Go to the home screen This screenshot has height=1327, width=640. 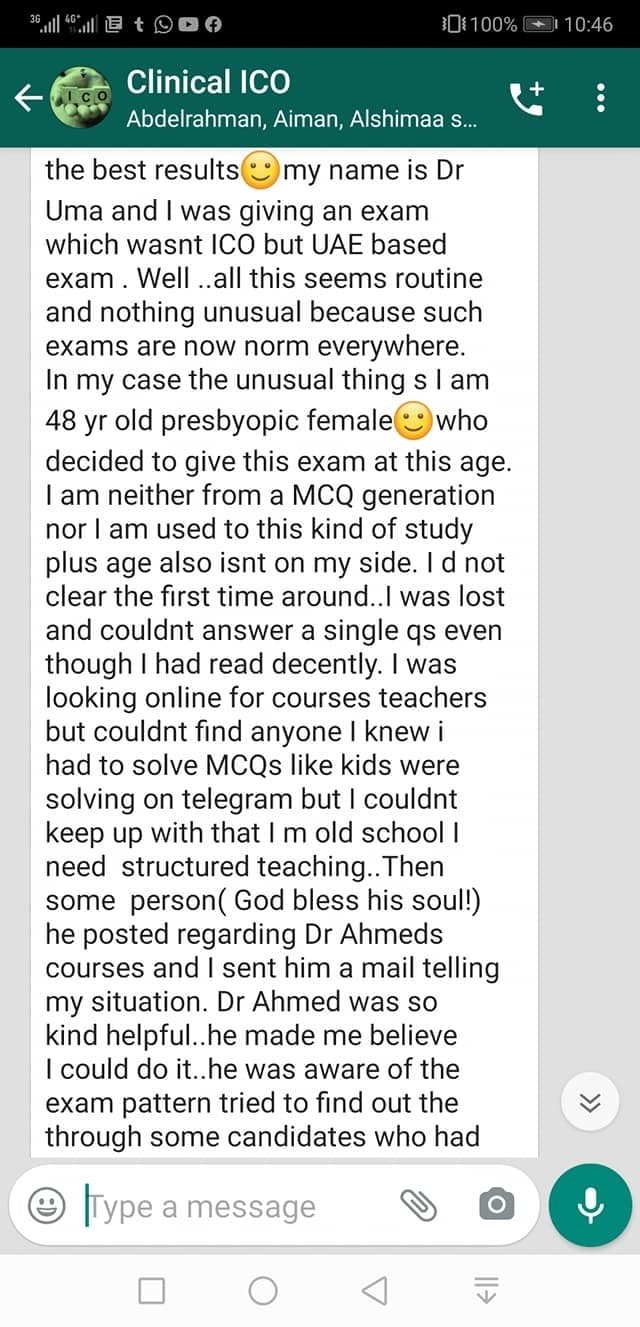click(x=263, y=1291)
